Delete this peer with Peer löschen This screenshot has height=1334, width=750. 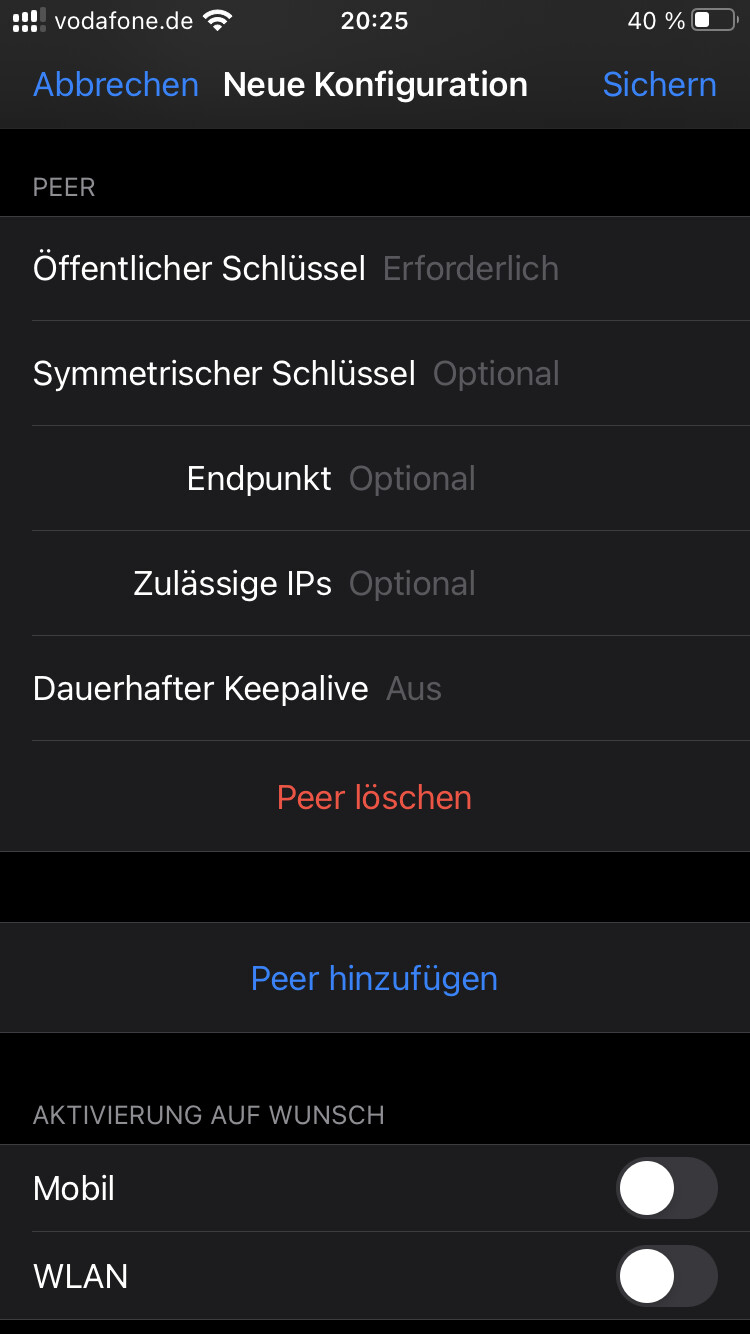coord(375,797)
